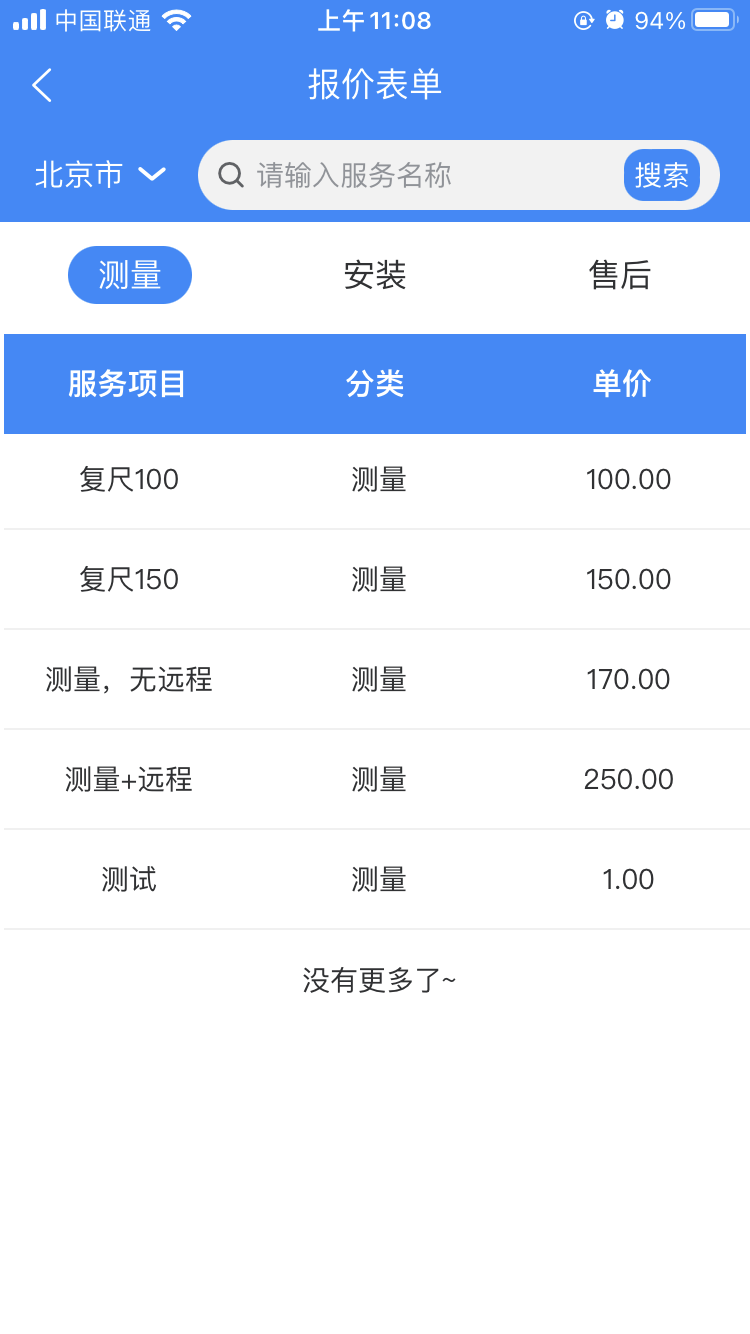Tap the alarm clock status bar icon
The width and height of the screenshot is (750, 1334).
pyautogui.click(x=612, y=18)
